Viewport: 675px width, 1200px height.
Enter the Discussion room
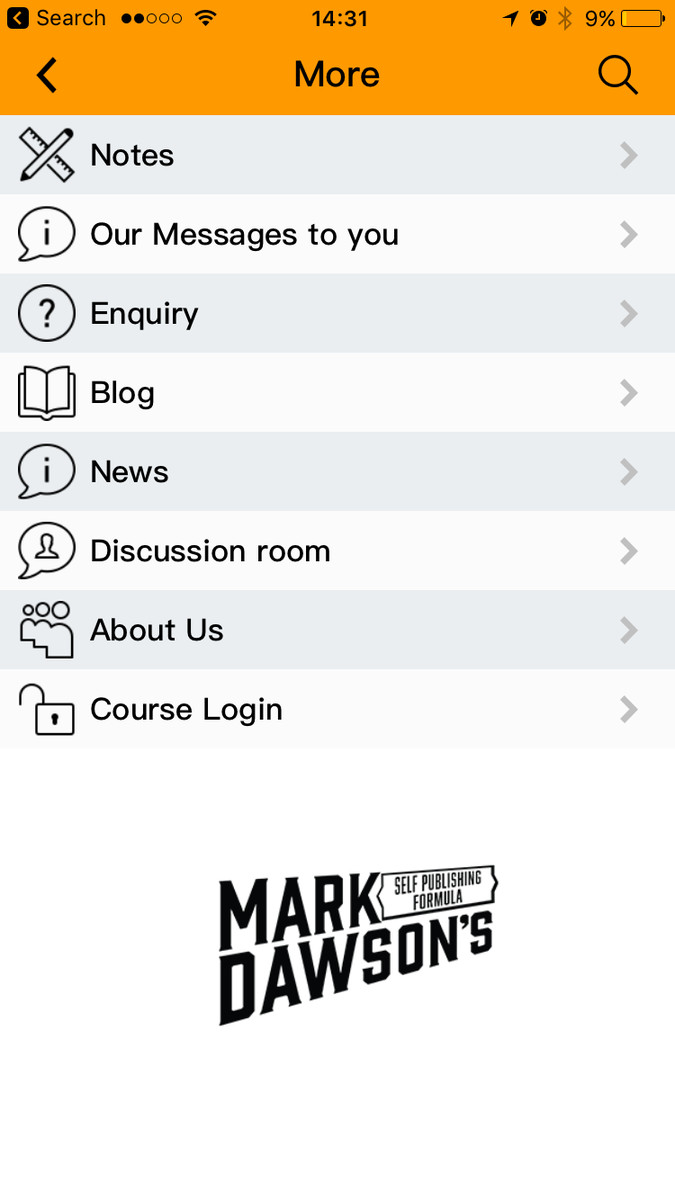337,550
